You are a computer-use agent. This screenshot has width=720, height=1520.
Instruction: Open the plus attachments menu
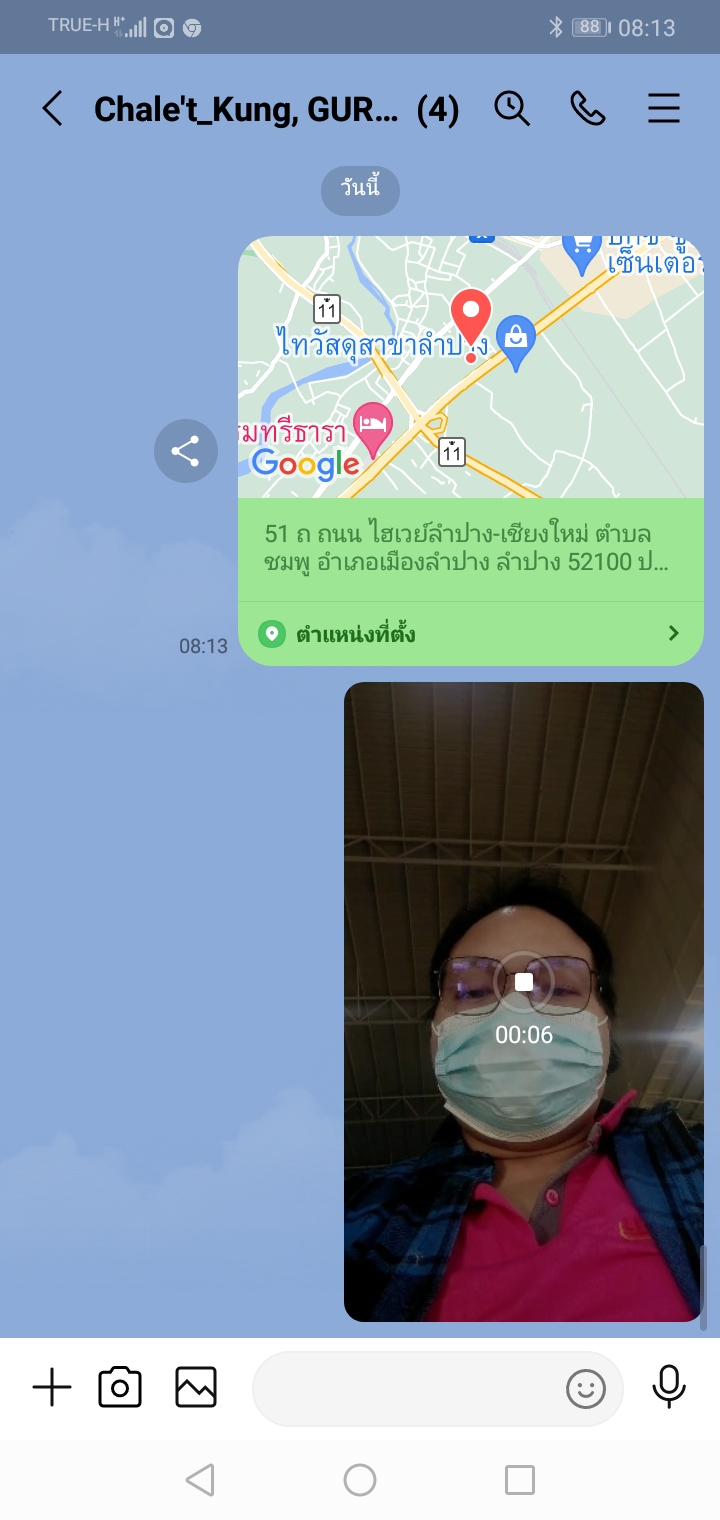(x=52, y=1388)
